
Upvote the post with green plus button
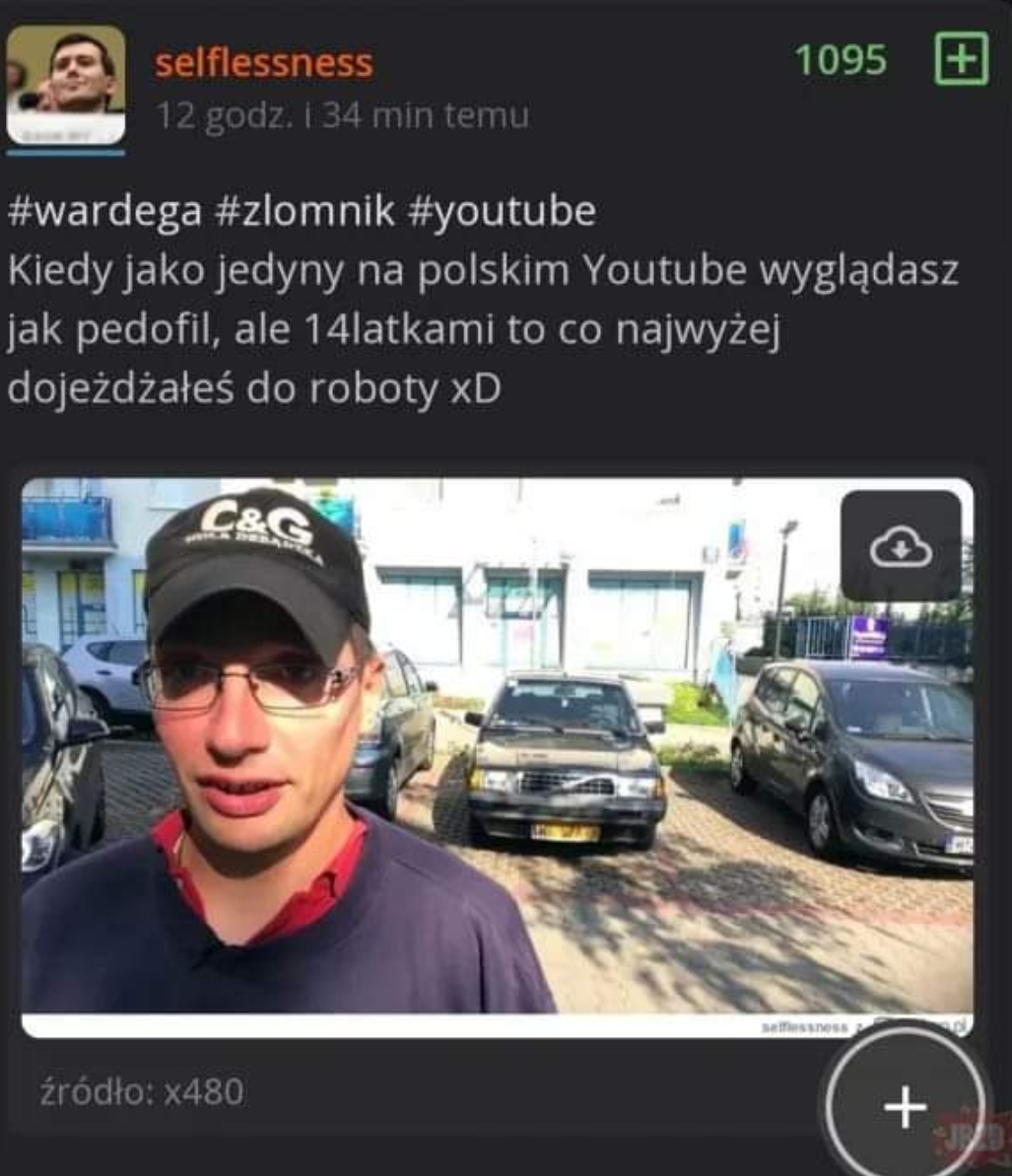[961, 59]
